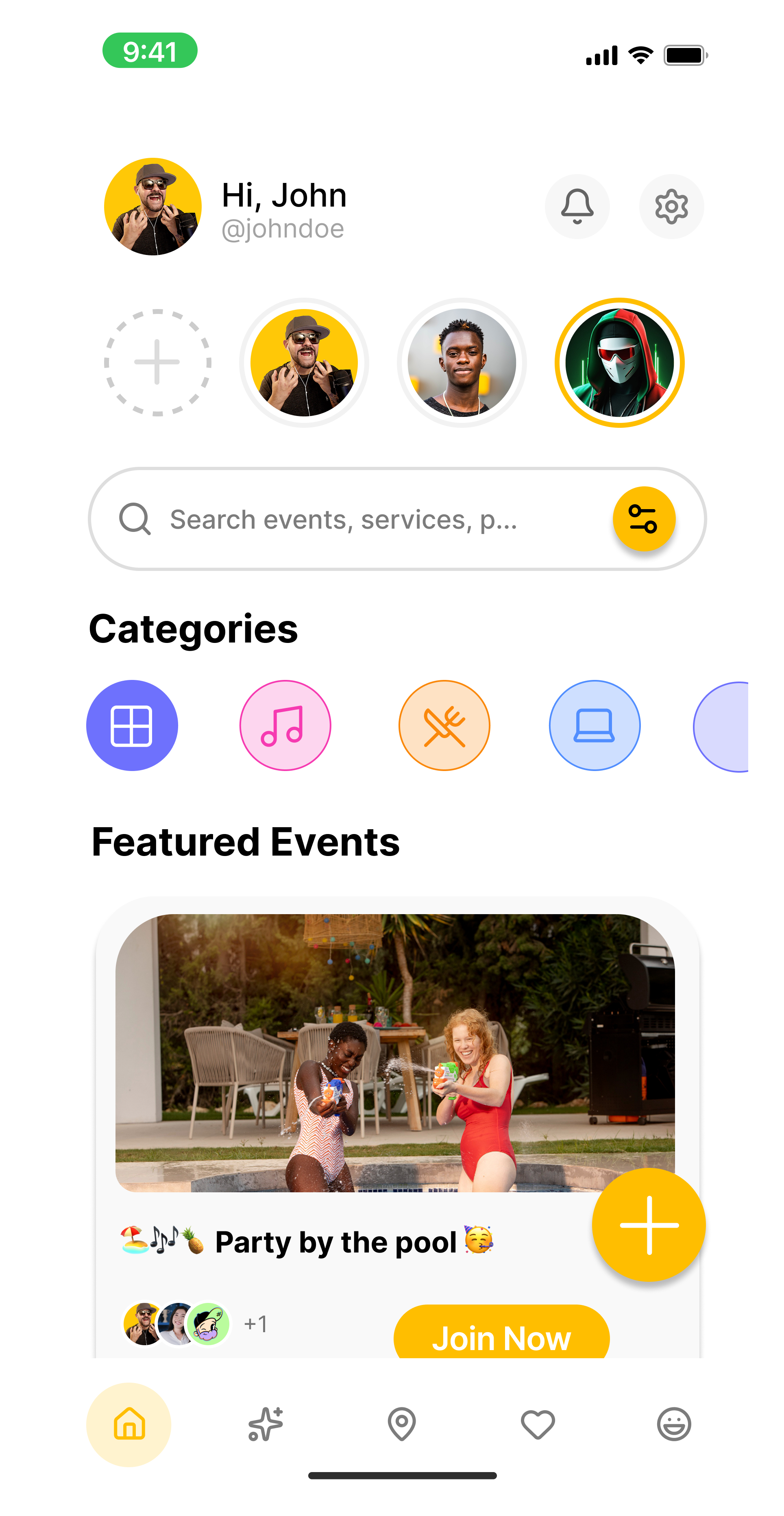
Task: Open the settings gear
Action: (x=671, y=207)
